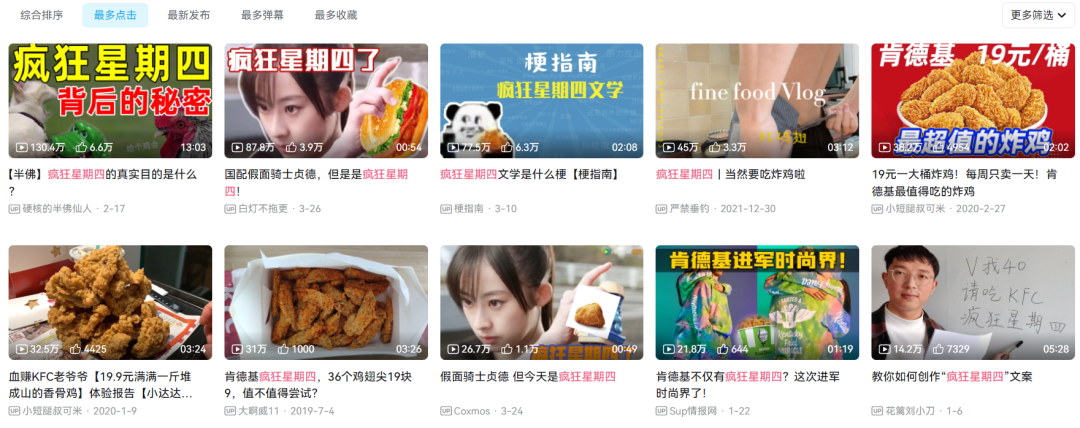Select the 最多点击 sort tab

115,15
